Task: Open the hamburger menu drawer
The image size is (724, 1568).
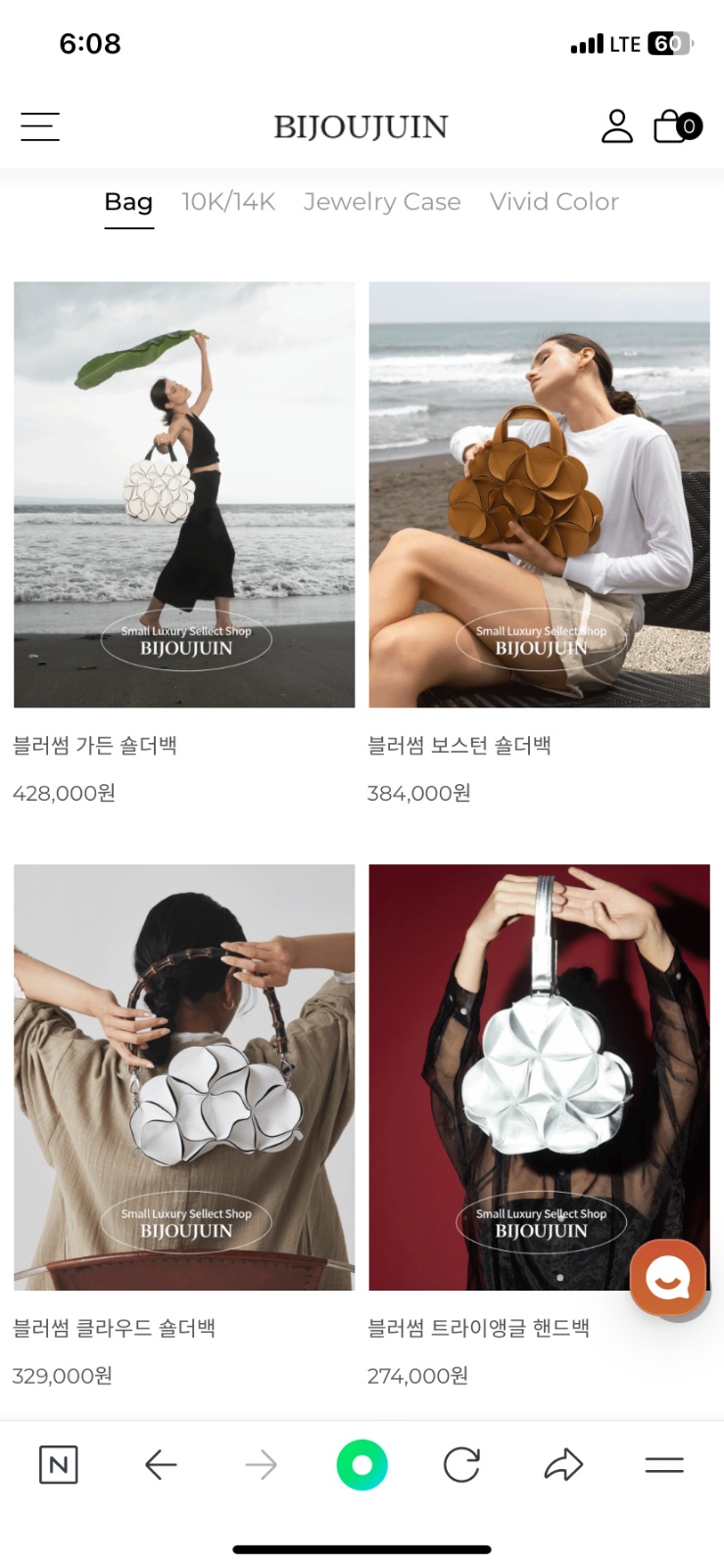Action: [40, 126]
